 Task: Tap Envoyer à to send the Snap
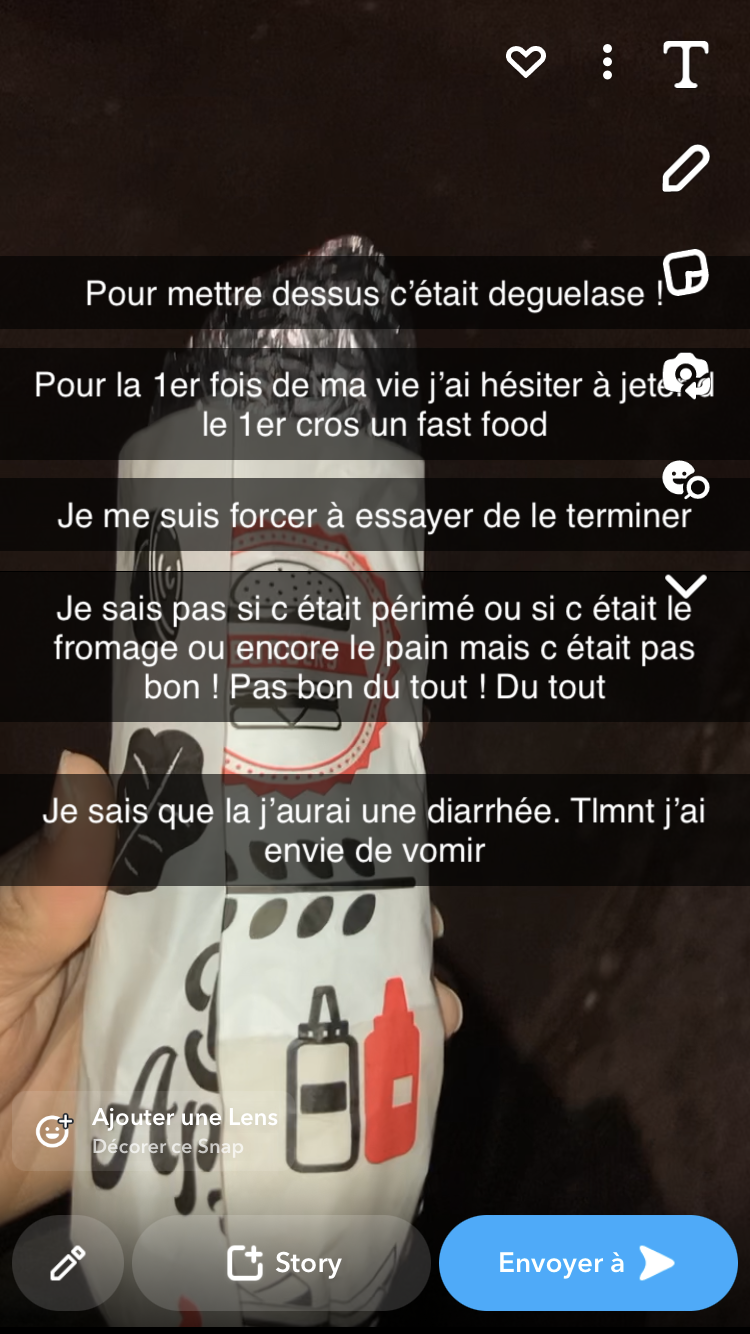click(x=588, y=1263)
